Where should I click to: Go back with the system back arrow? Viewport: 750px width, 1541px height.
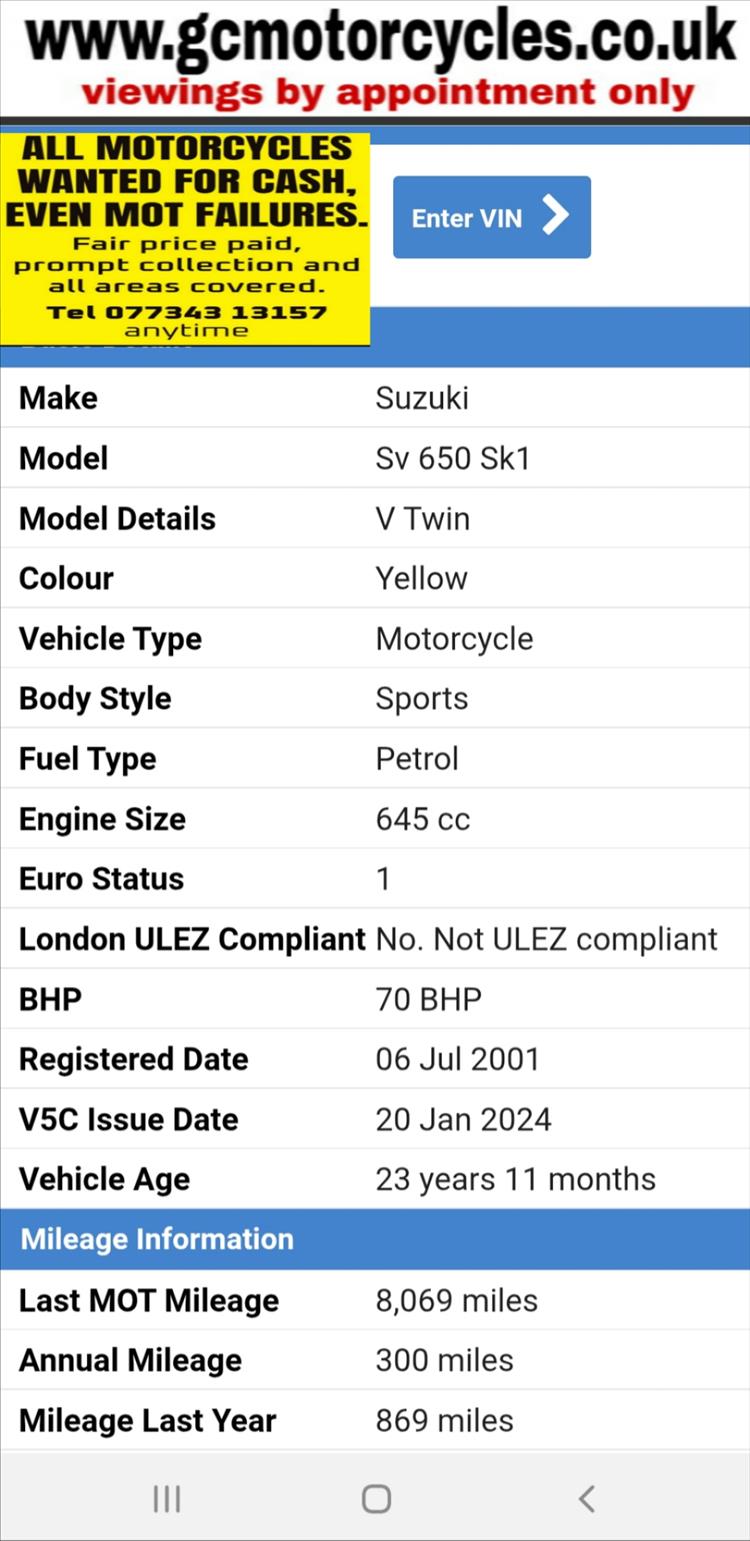point(587,1497)
